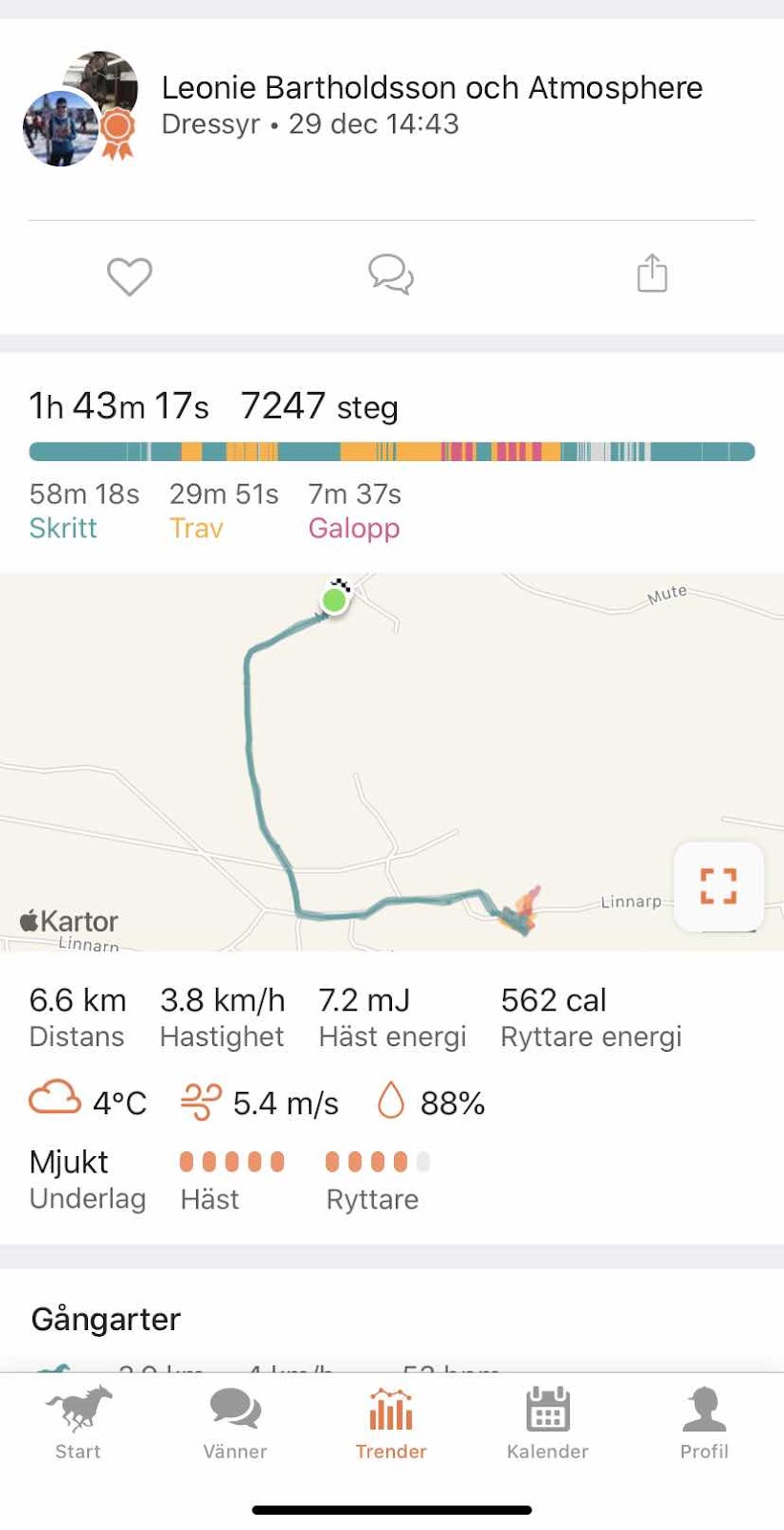The width and height of the screenshot is (784, 1530).
Task: Open the Profil tab
Action: 705,1423
